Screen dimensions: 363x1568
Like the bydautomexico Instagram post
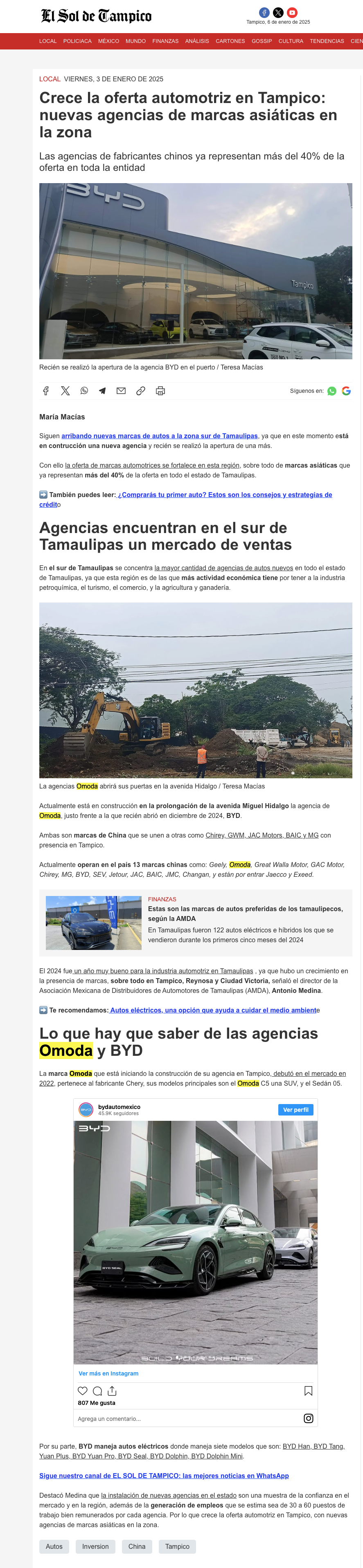[83, 1391]
